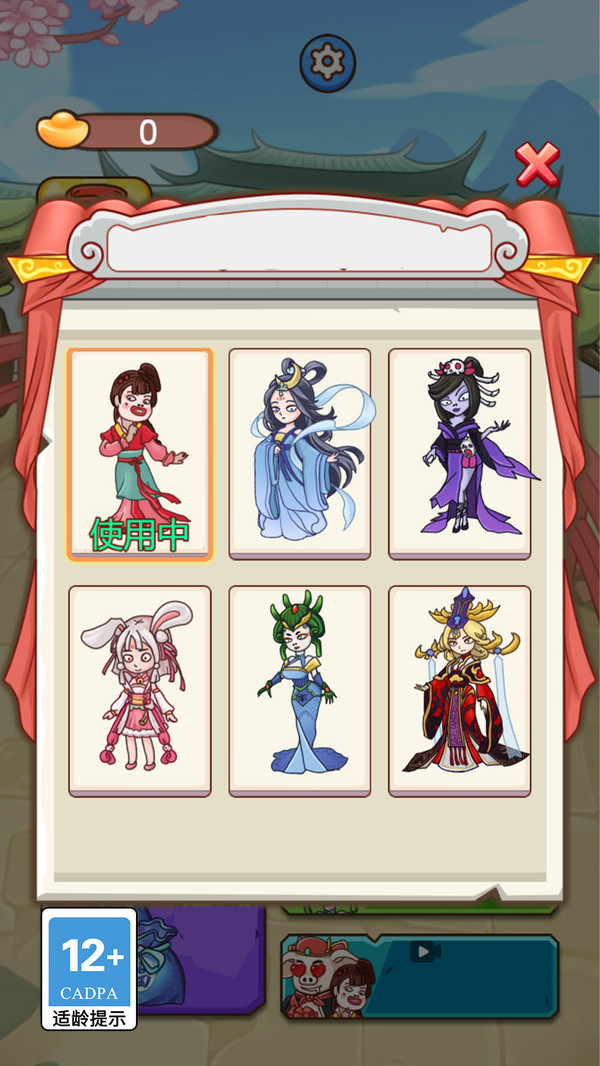The image size is (600, 1066).
Task: Select the red-dress girl marked 使用中
Action: tap(140, 454)
